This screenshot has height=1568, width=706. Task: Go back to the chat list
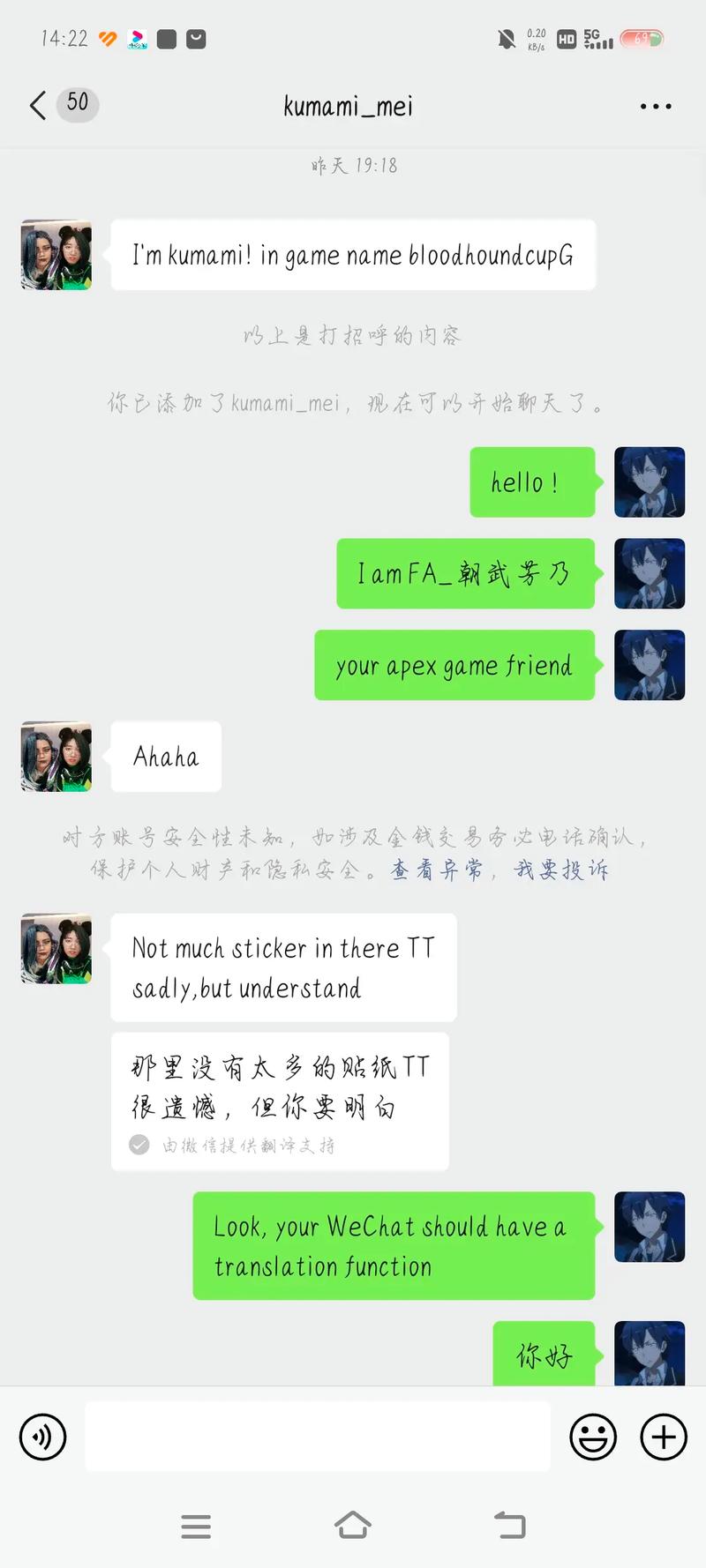coord(38,106)
